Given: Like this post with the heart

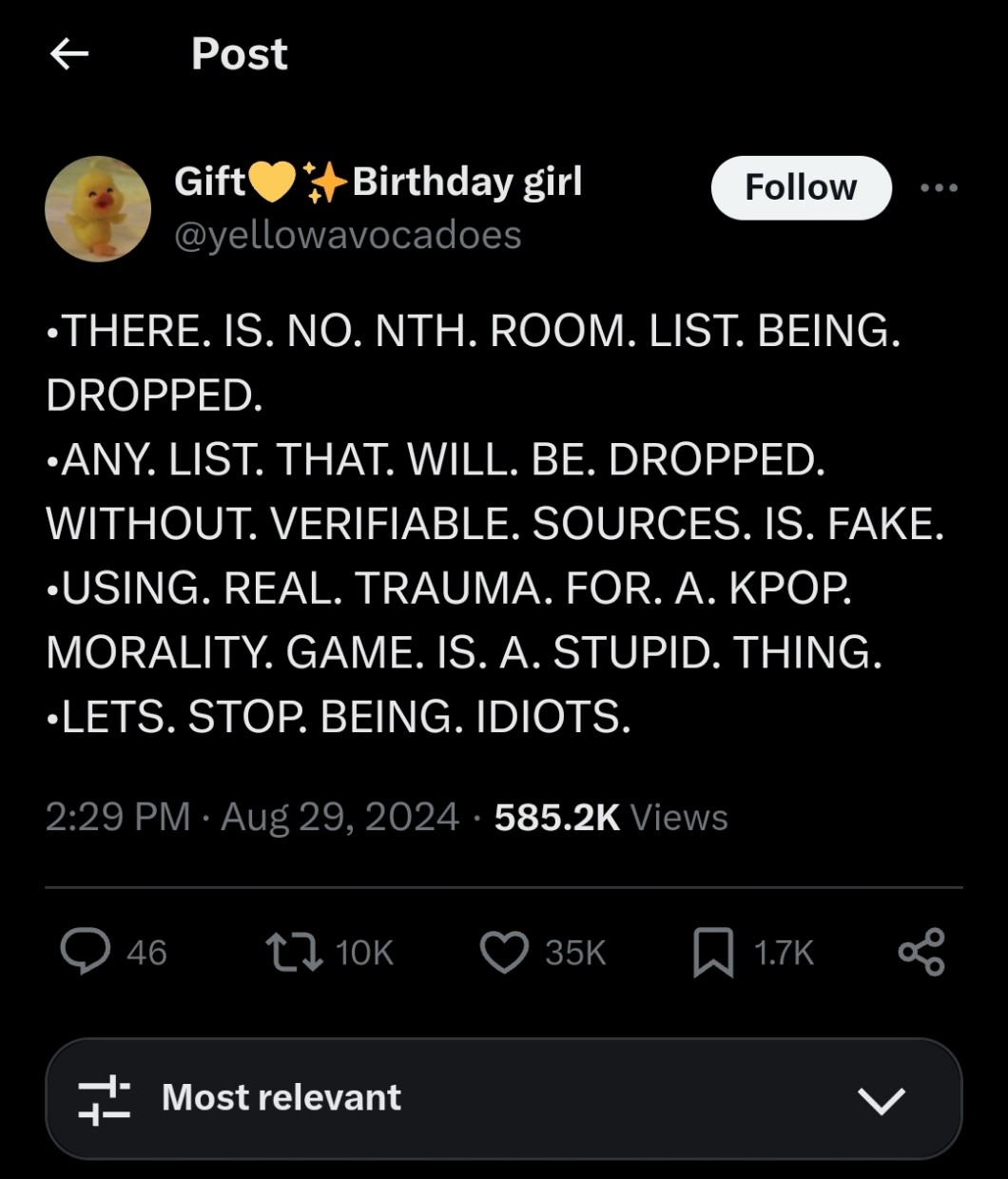Looking at the screenshot, I should click(x=503, y=952).
